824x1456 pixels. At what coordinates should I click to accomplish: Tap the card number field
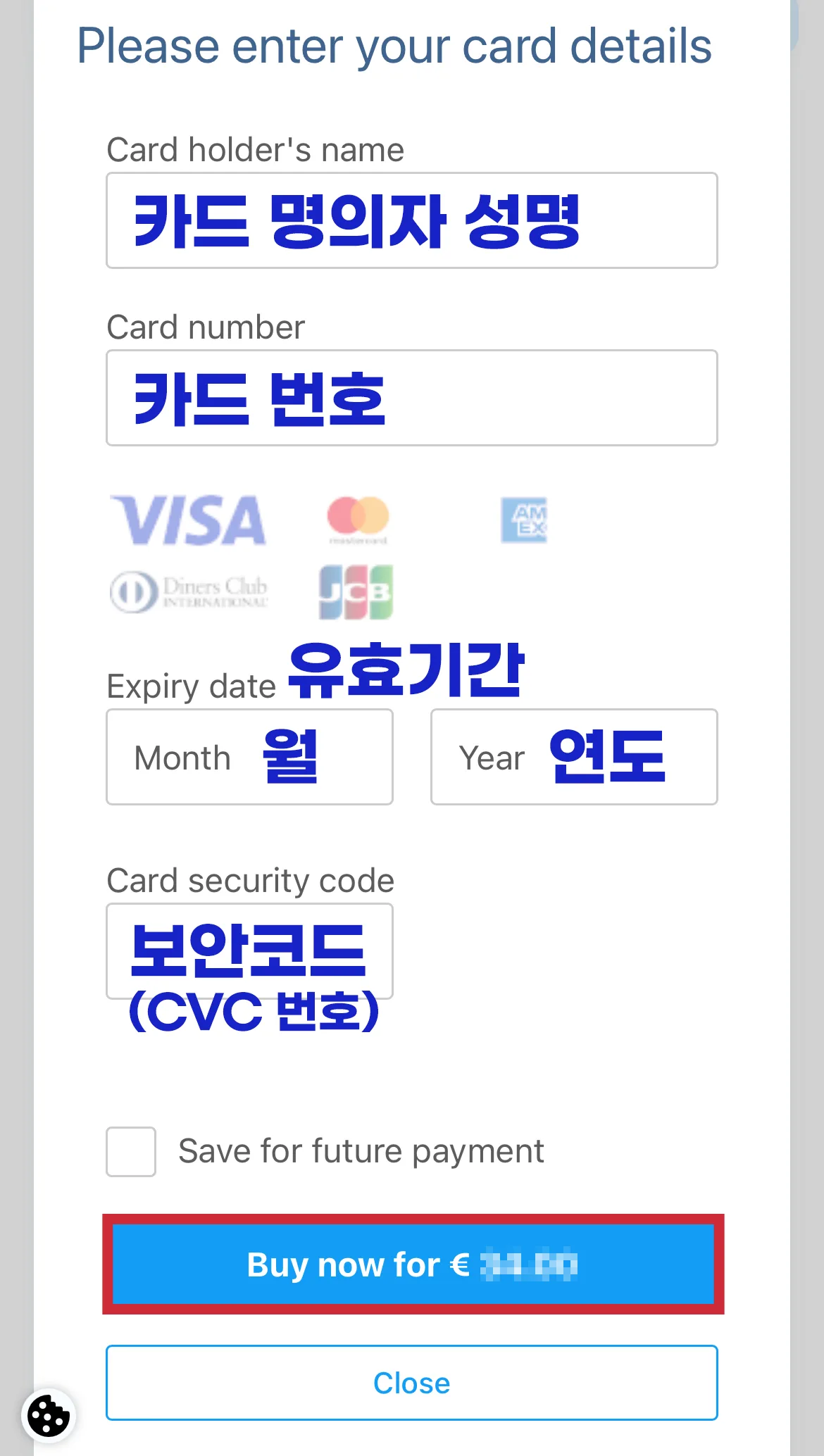[x=412, y=398]
